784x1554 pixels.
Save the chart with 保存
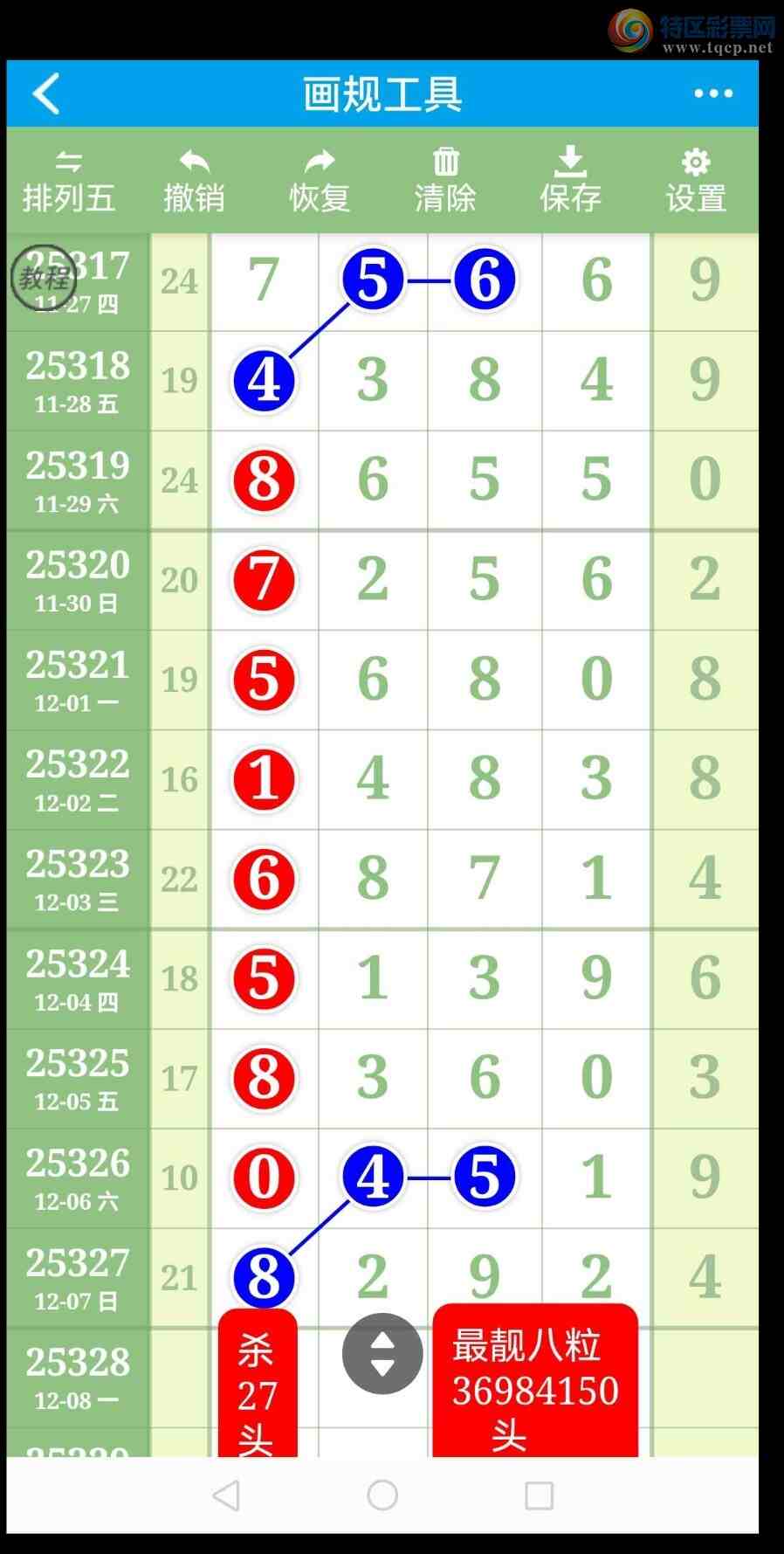coord(570,182)
